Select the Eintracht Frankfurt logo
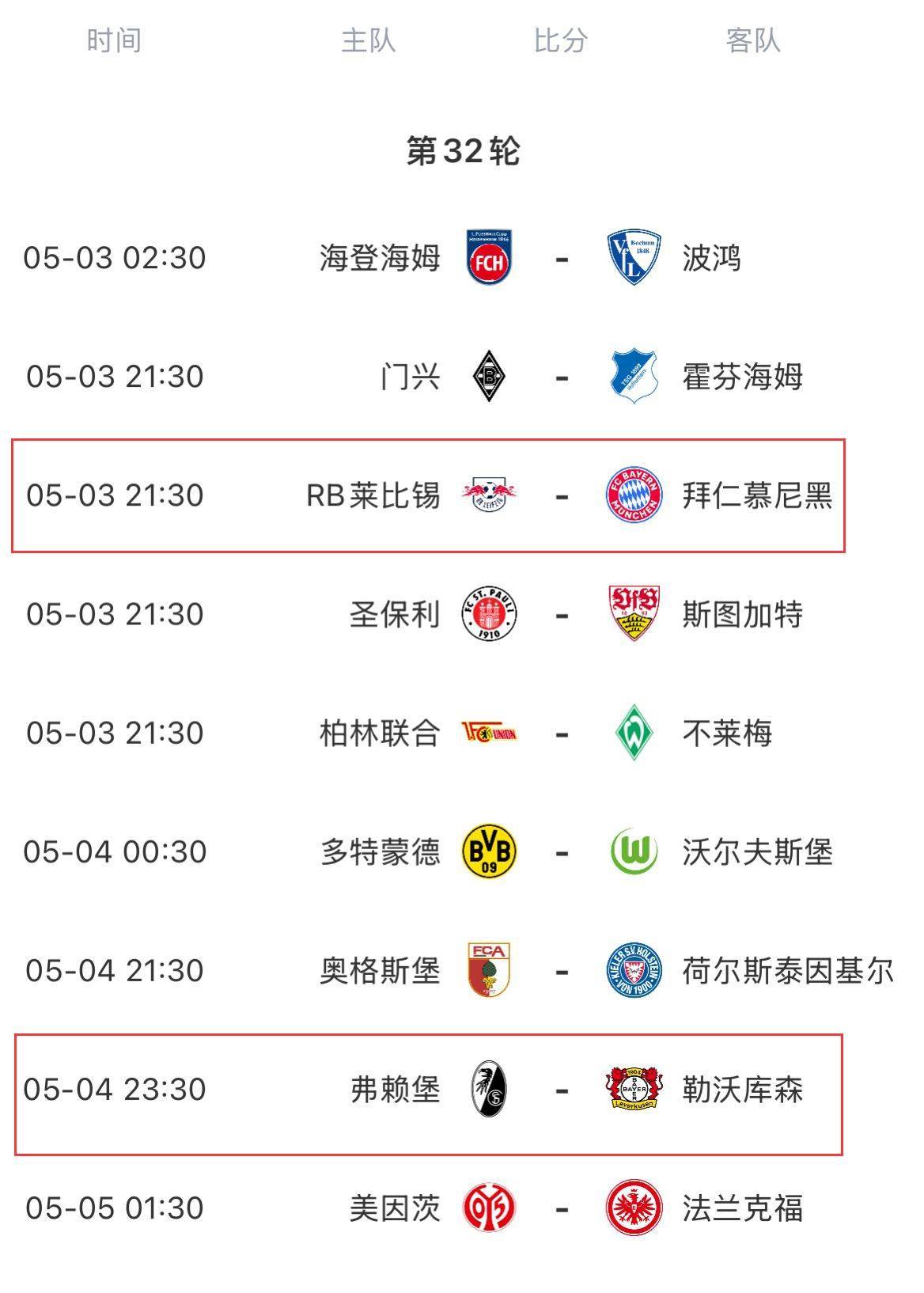924x1293 pixels. pos(635,1209)
